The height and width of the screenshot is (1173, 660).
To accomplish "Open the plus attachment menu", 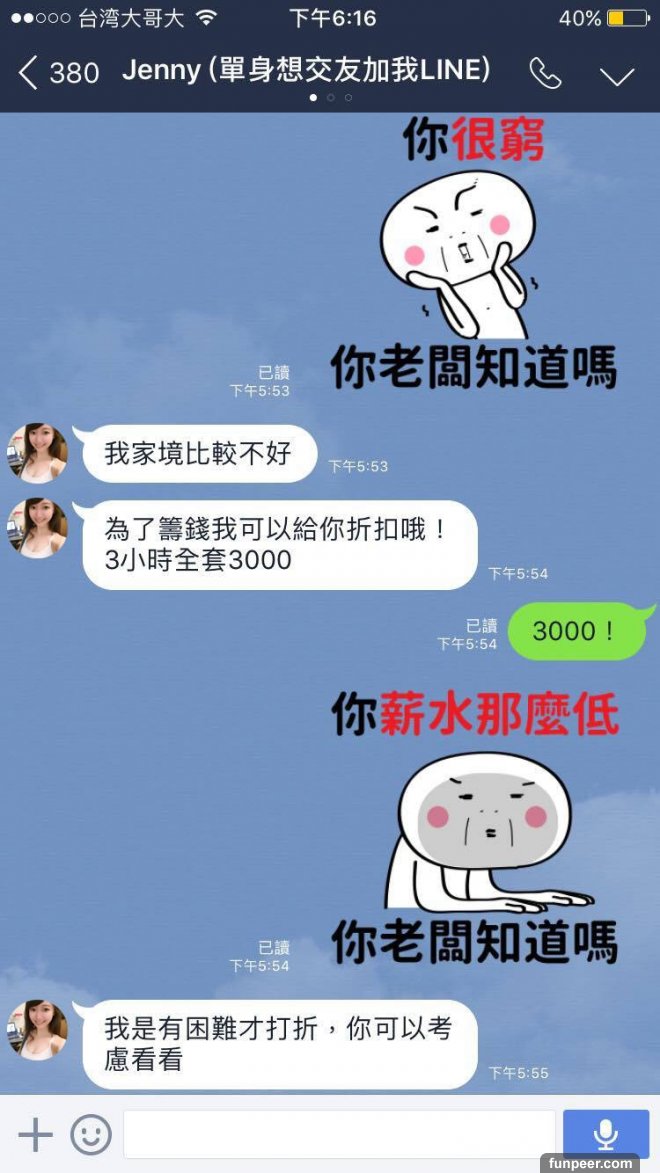I will (x=35, y=1134).
